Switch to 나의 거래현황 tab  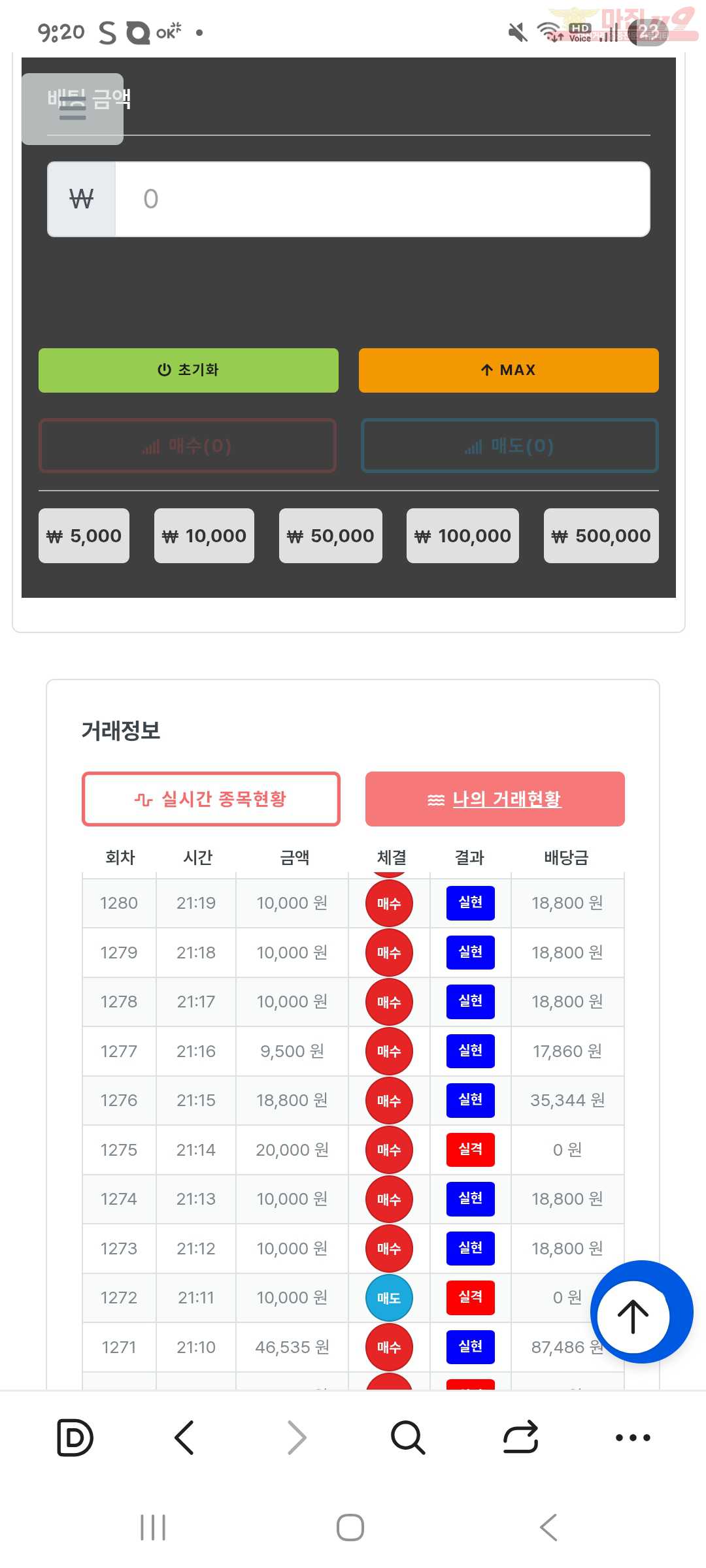point(495,799)
